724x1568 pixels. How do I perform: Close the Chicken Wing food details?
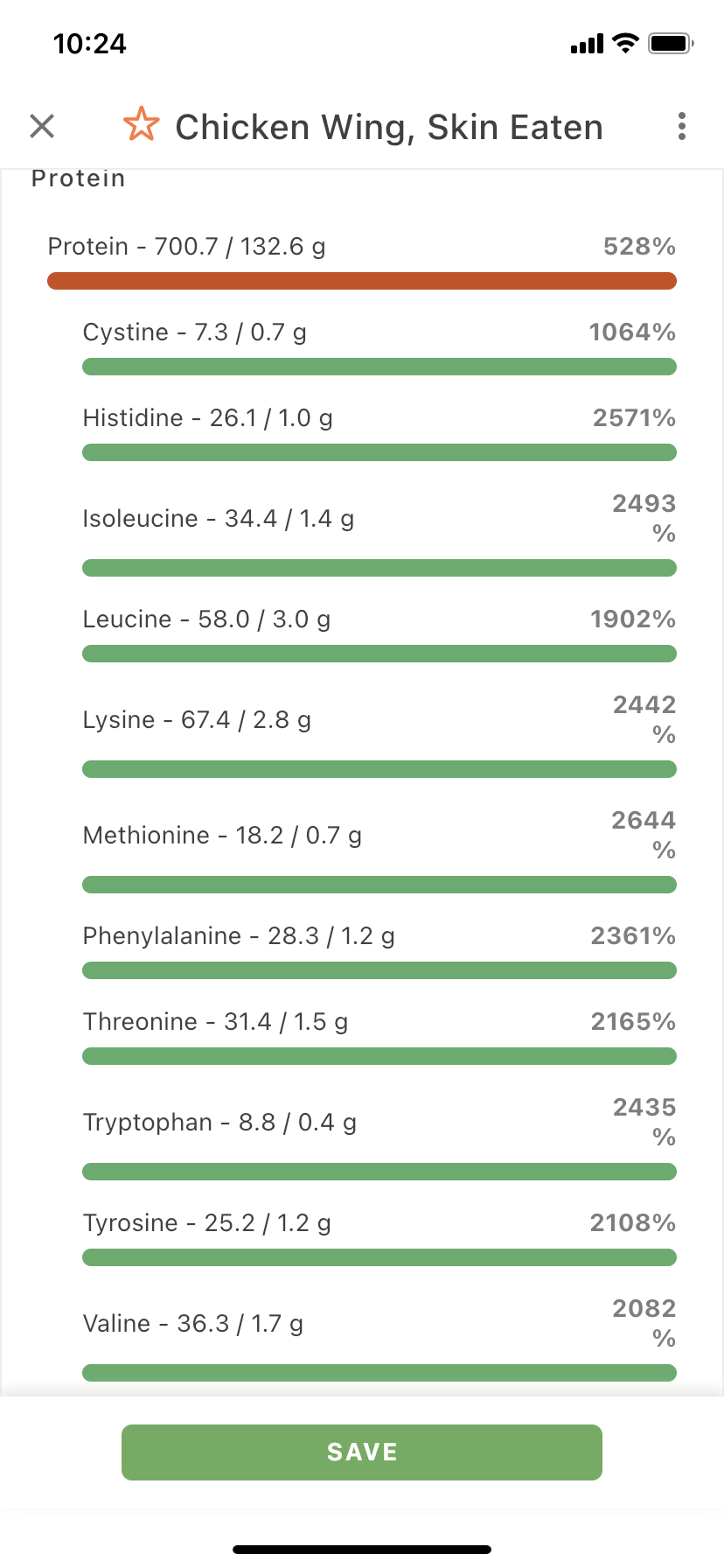[42, 126]
